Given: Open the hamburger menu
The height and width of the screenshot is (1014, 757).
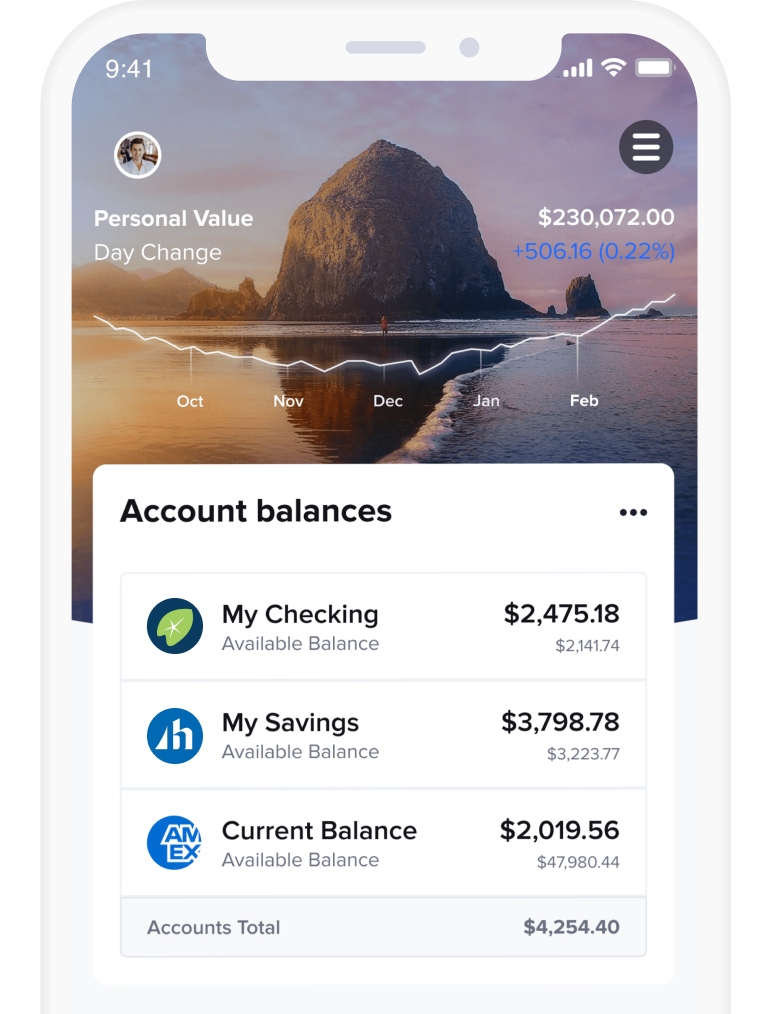Looking at the screenshot, I should coord(646,148).
